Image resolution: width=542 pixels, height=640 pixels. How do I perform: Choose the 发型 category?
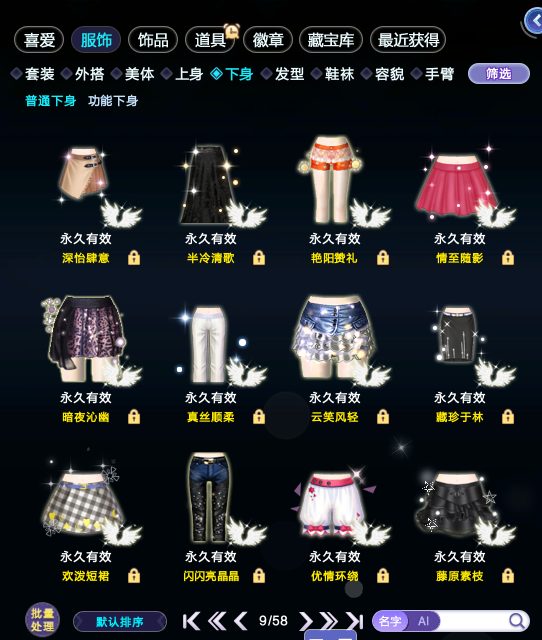(x=282, y=74)
